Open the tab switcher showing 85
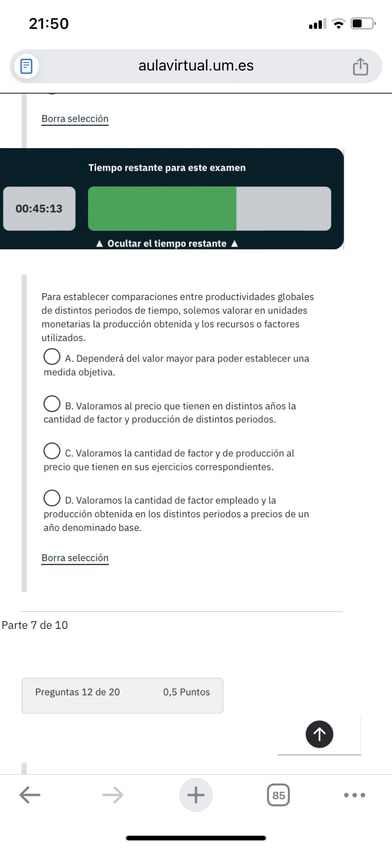 point(278,795)
